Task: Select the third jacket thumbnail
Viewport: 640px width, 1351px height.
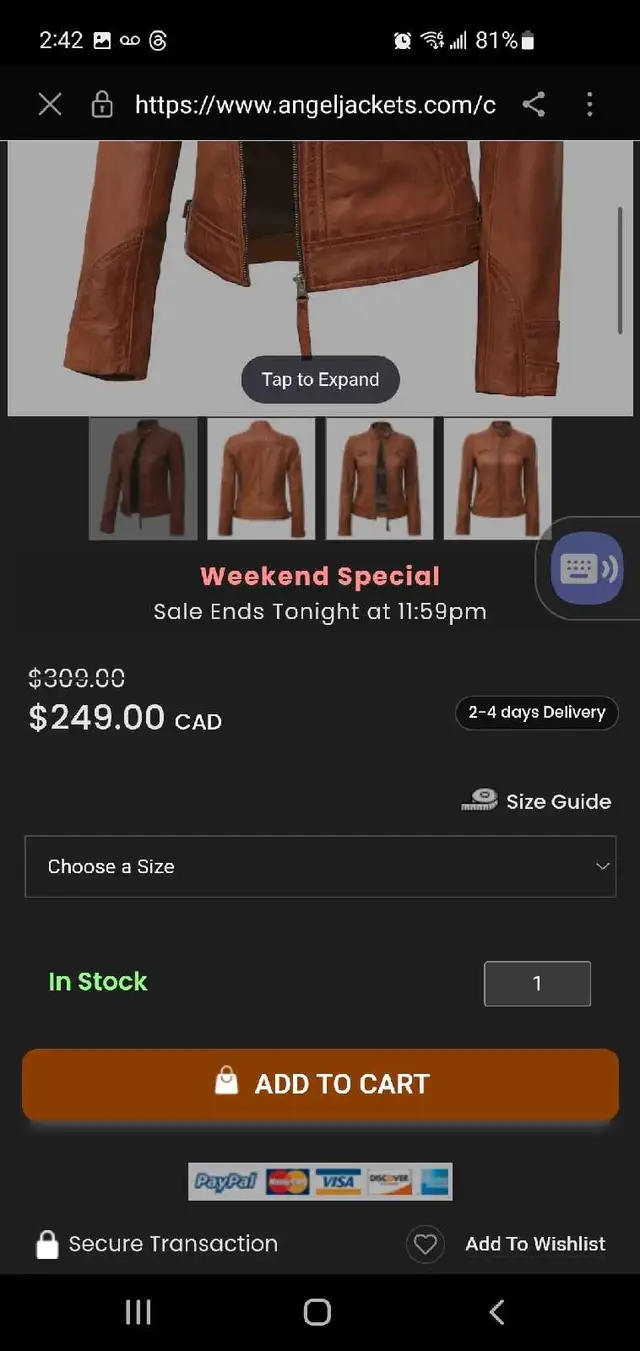Action: [379, 478]
